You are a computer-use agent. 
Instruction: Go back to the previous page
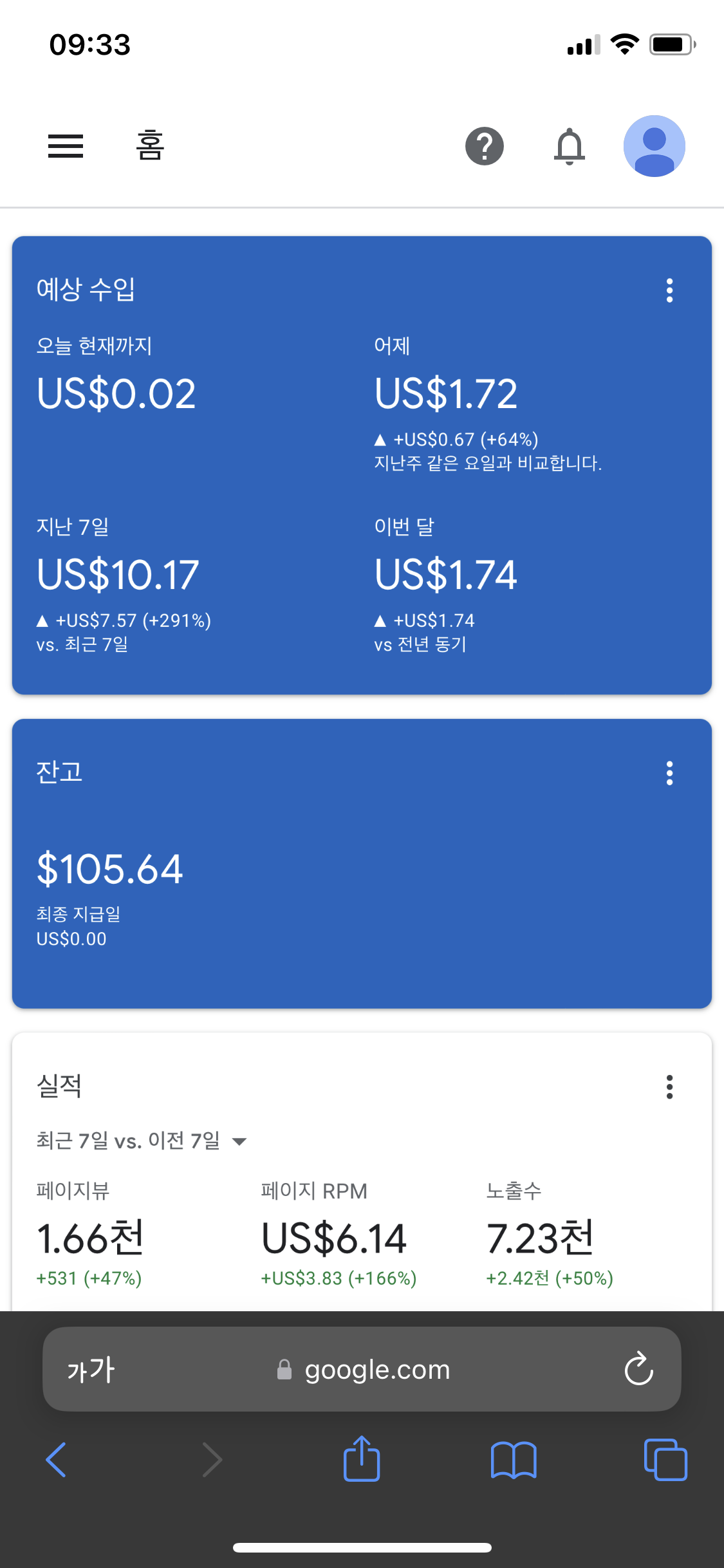coord(56,1459)
